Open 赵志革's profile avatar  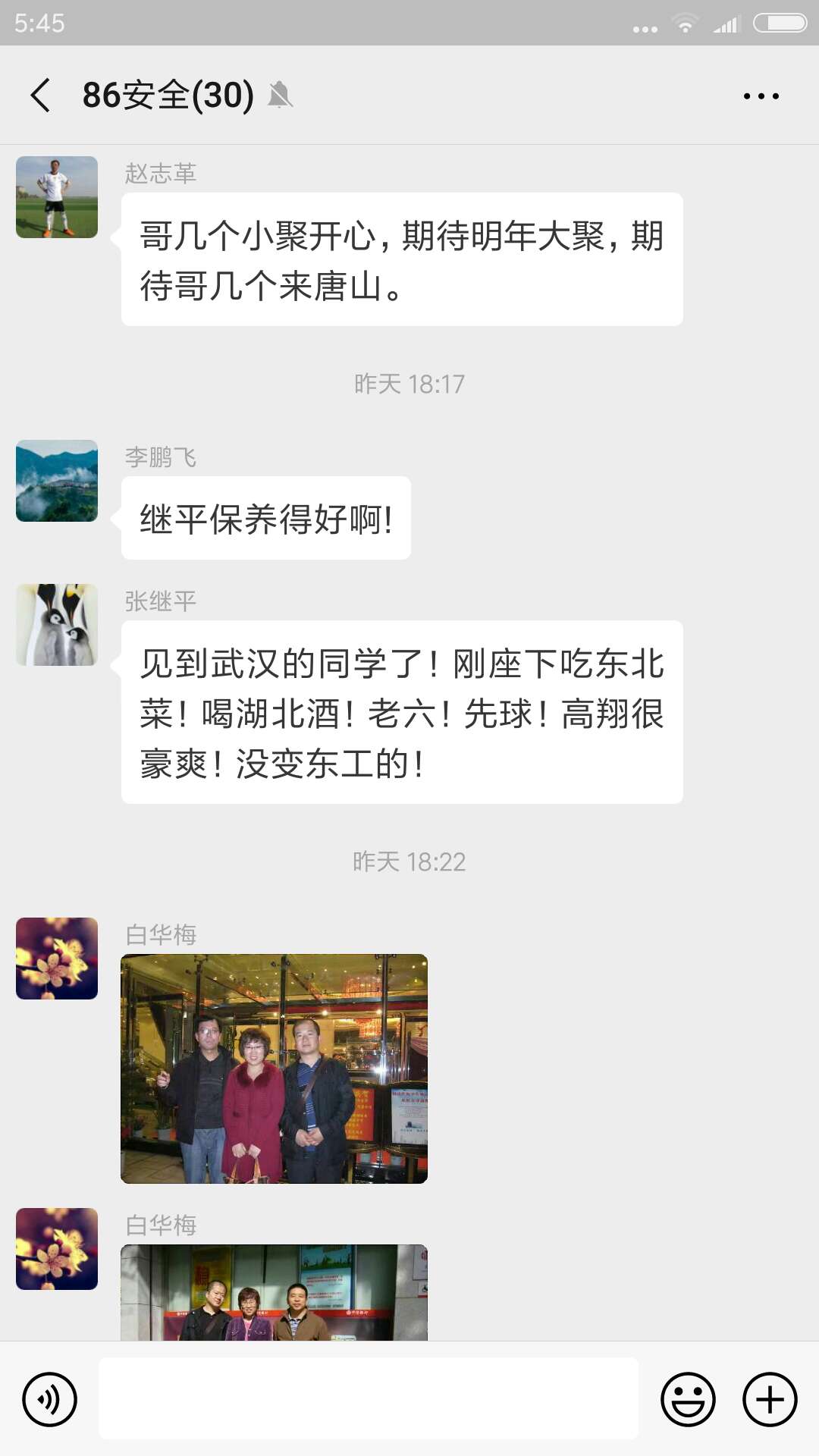[57, 197]
